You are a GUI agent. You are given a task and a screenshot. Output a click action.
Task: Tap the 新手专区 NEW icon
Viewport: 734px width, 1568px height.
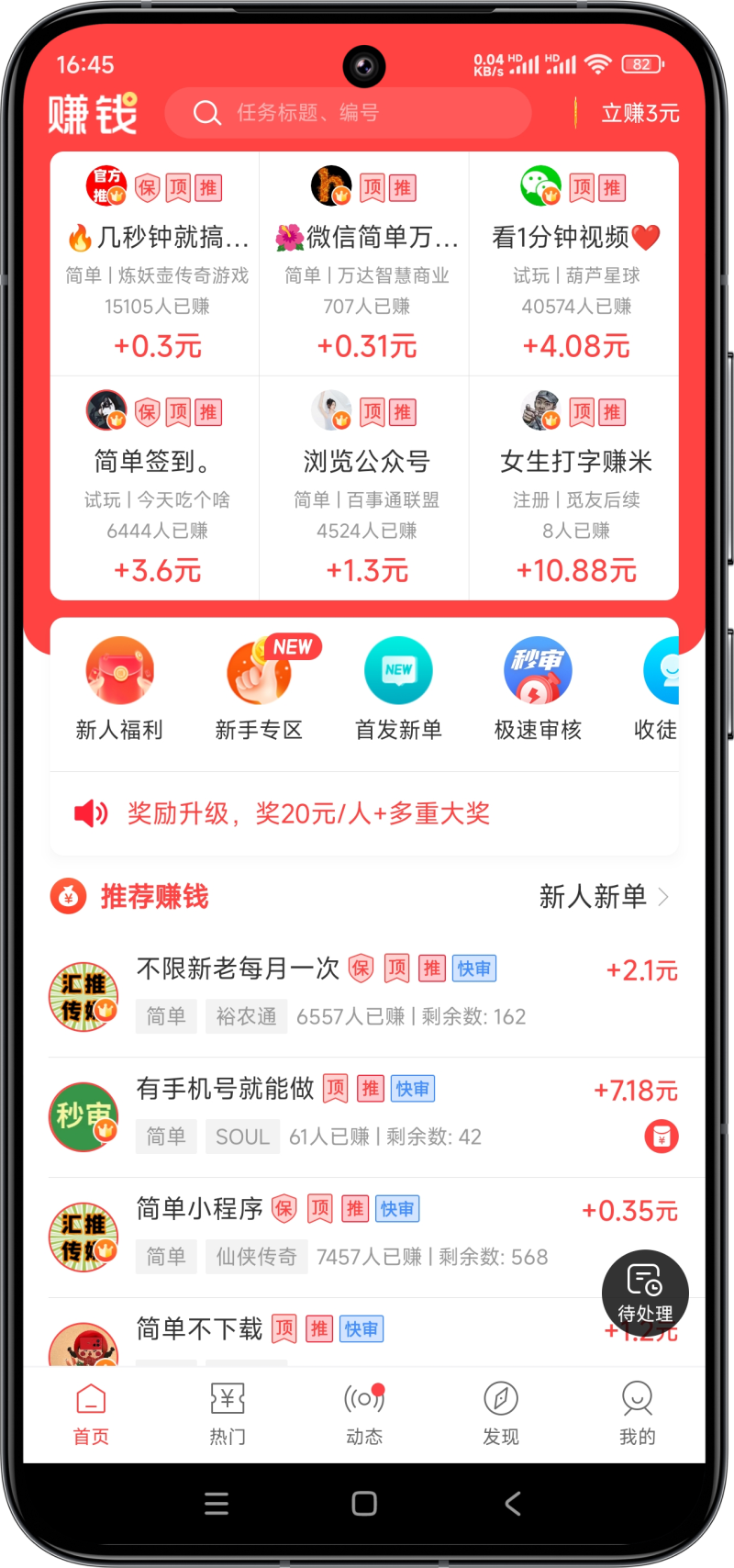coord(260,671)
